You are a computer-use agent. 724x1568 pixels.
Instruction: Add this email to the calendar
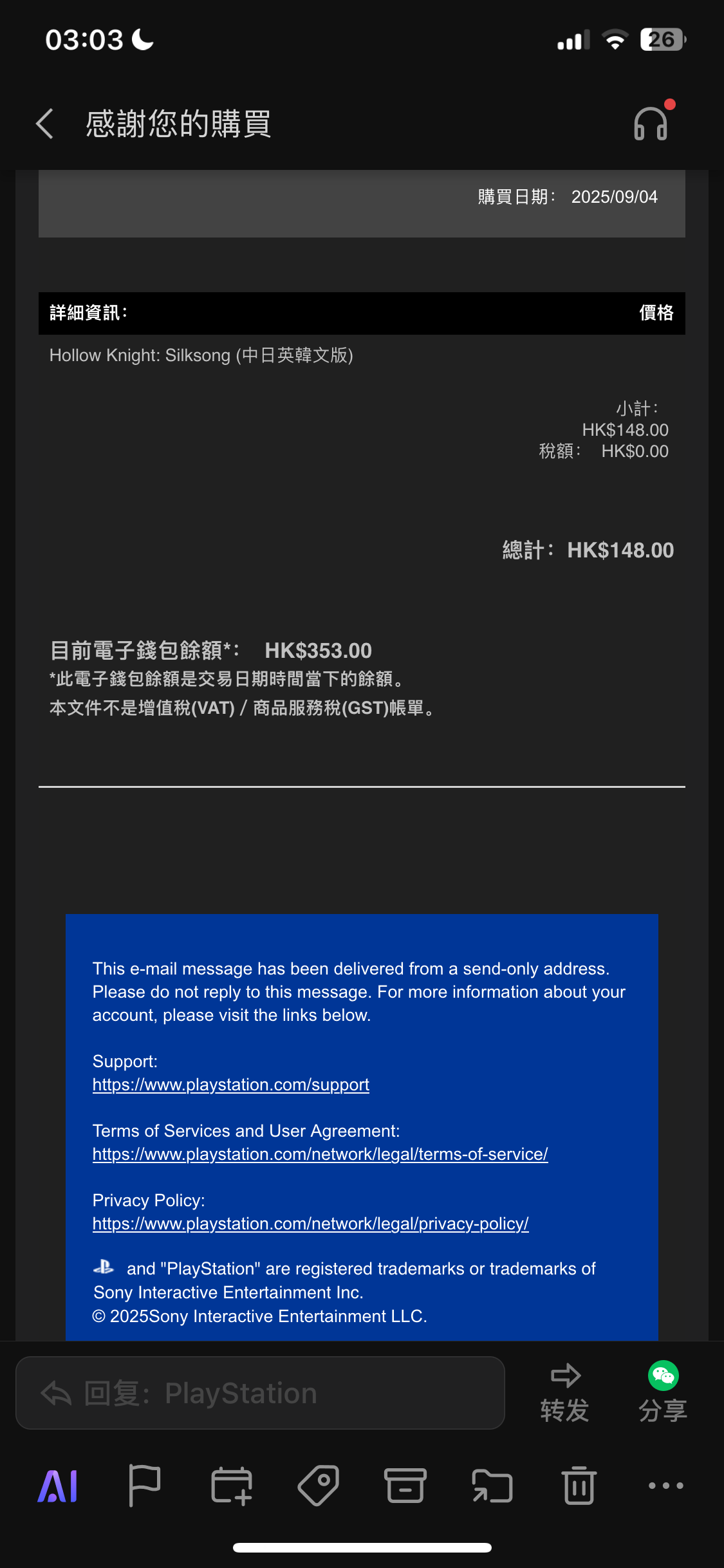pyautogui.click(x=232, y=1486)
